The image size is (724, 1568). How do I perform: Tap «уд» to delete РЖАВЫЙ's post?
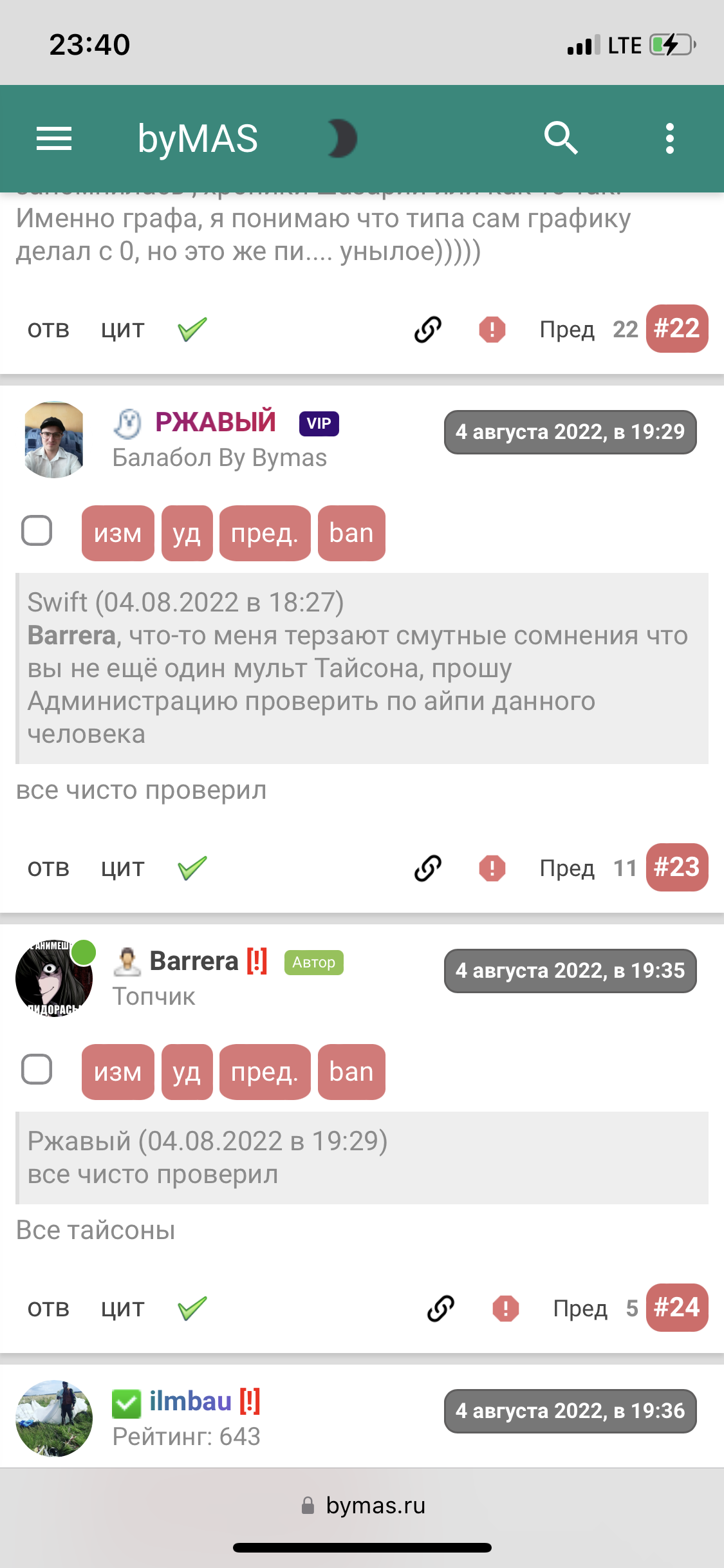[x=187, y=533]
